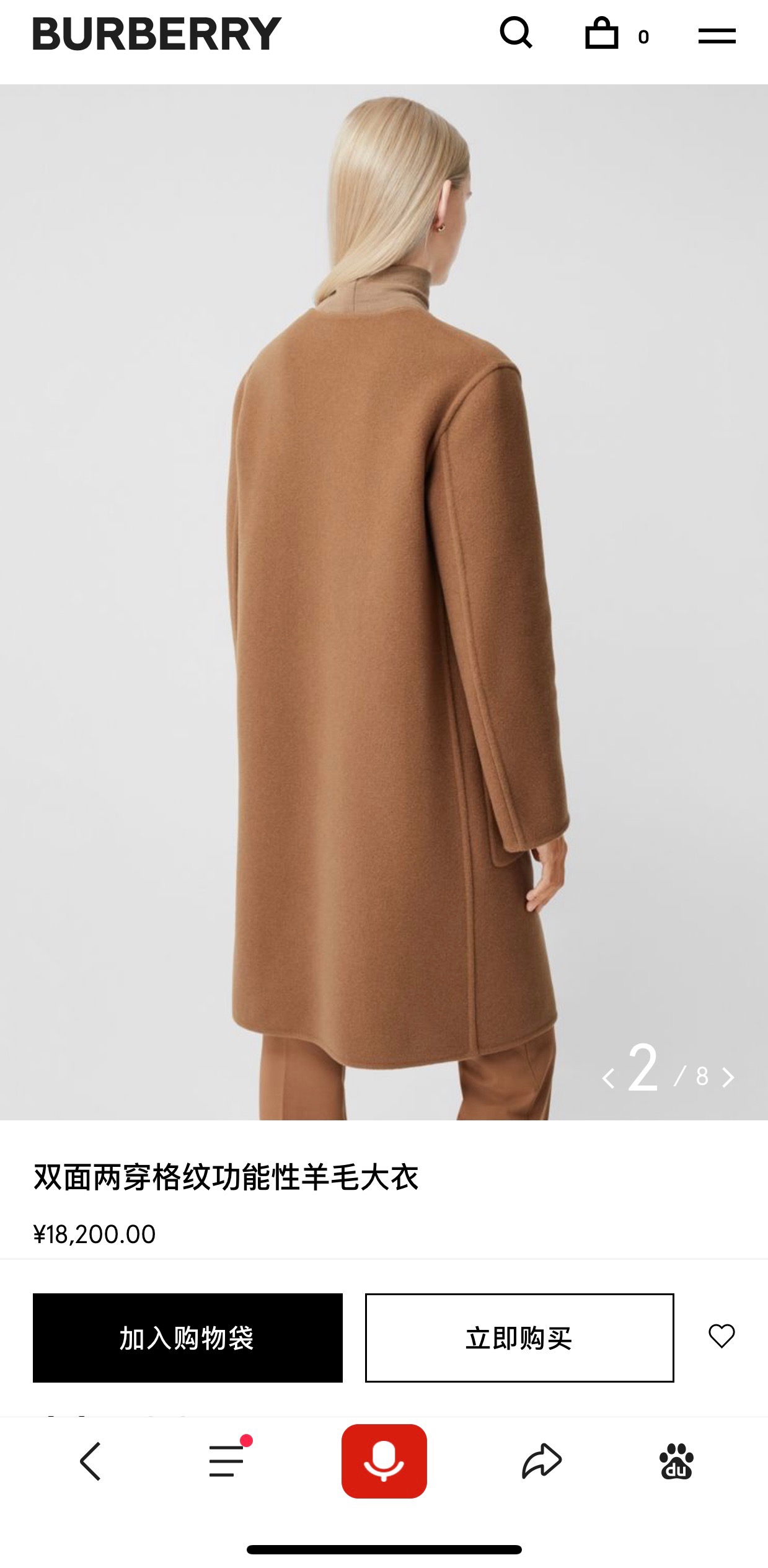The height and width of the screenshot is (1568, 768).
Task: Open the hamburger menu
Action: tap(717, 35)
